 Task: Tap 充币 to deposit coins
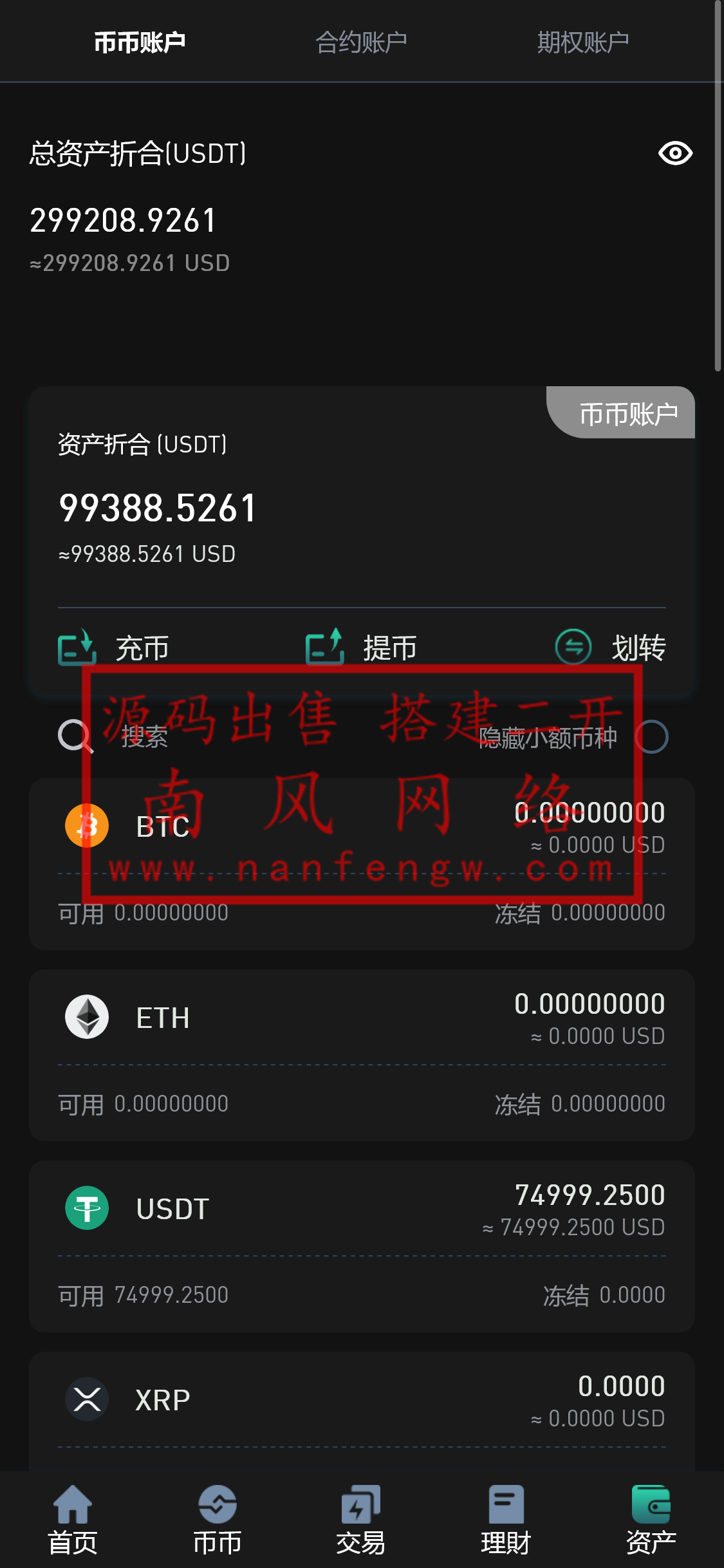click(115, 648)
